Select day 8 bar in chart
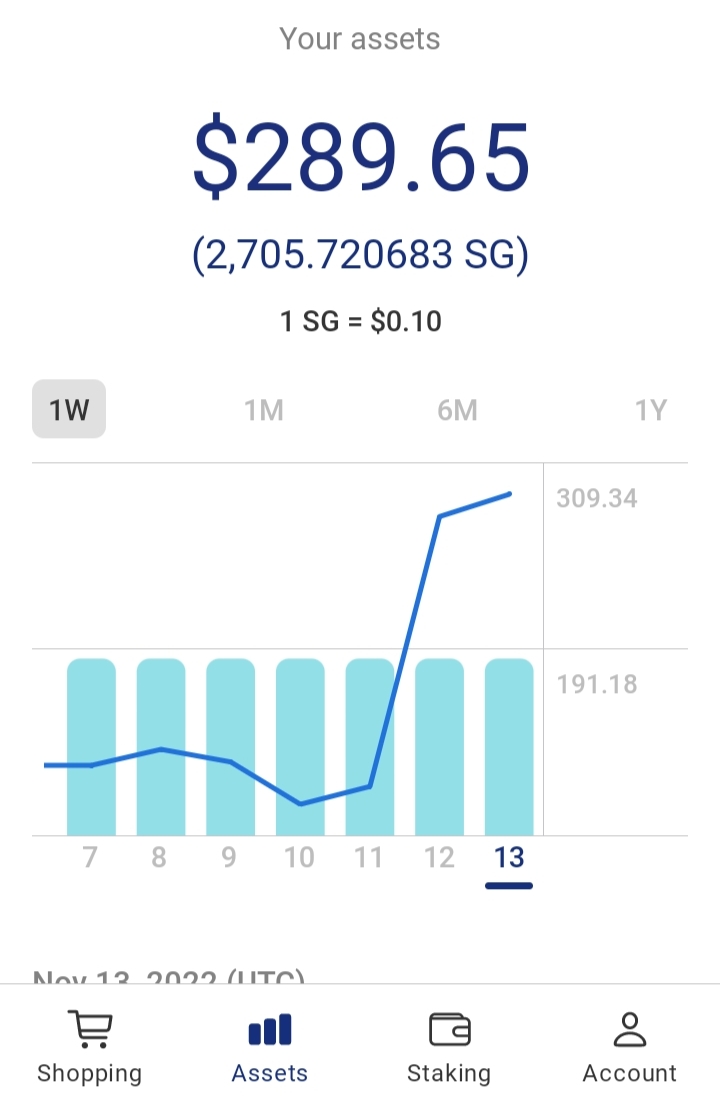The width and height of the screenshot is (720, 1098). click(x=160, y=746)
